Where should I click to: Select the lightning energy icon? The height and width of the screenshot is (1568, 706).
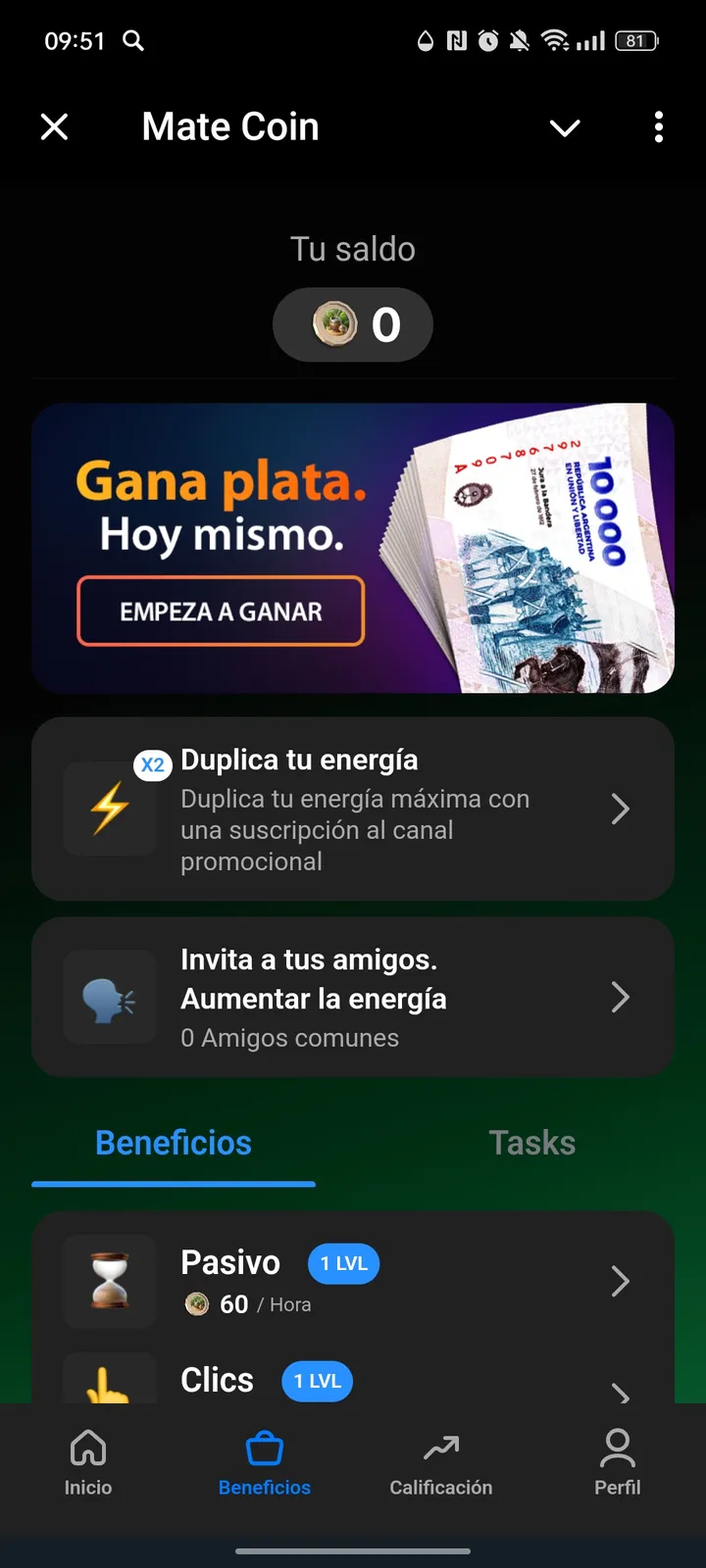pyautogui.click(x=109, y=808)
